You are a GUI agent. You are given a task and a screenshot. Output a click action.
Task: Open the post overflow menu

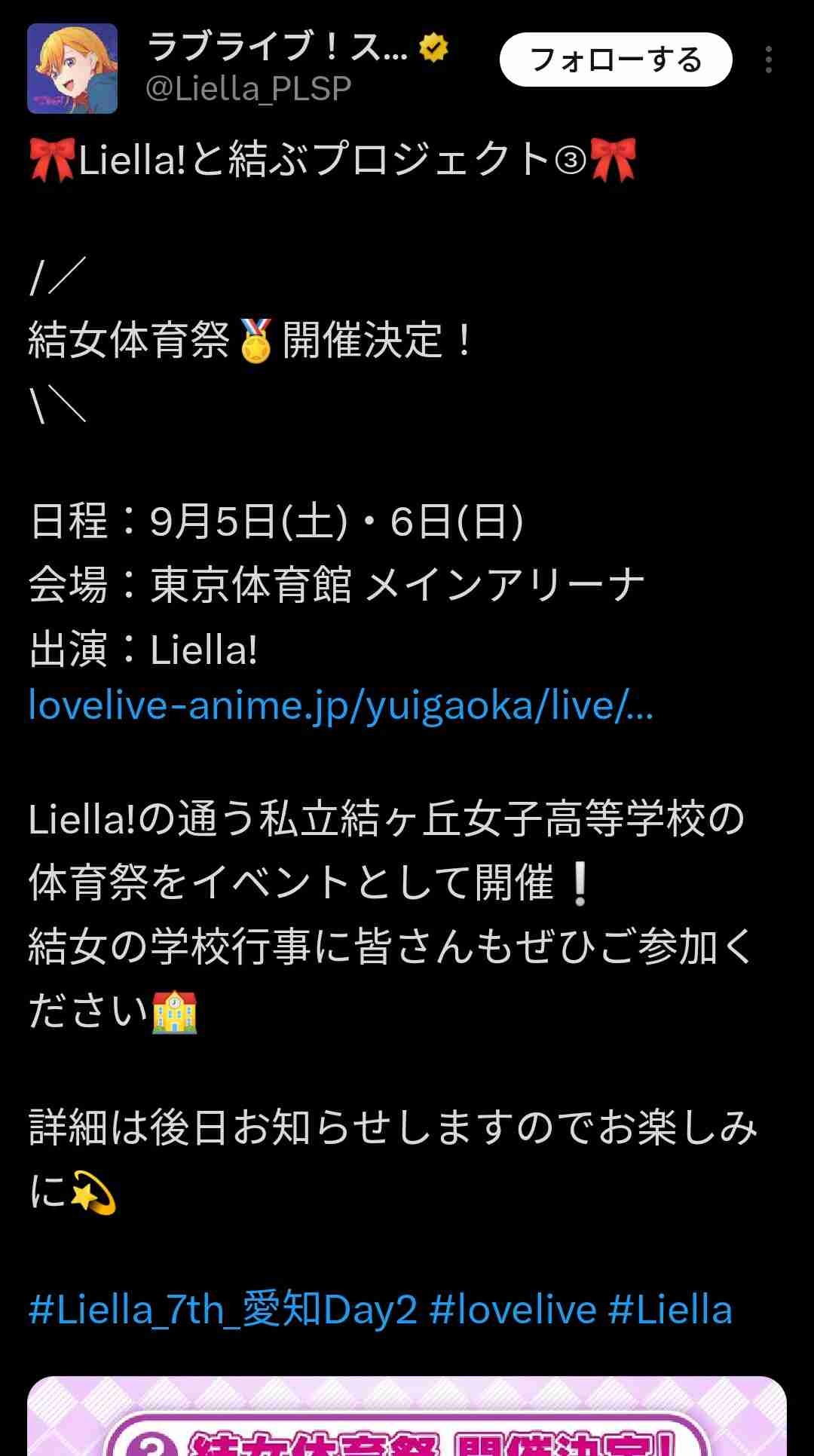coord(768,60)
